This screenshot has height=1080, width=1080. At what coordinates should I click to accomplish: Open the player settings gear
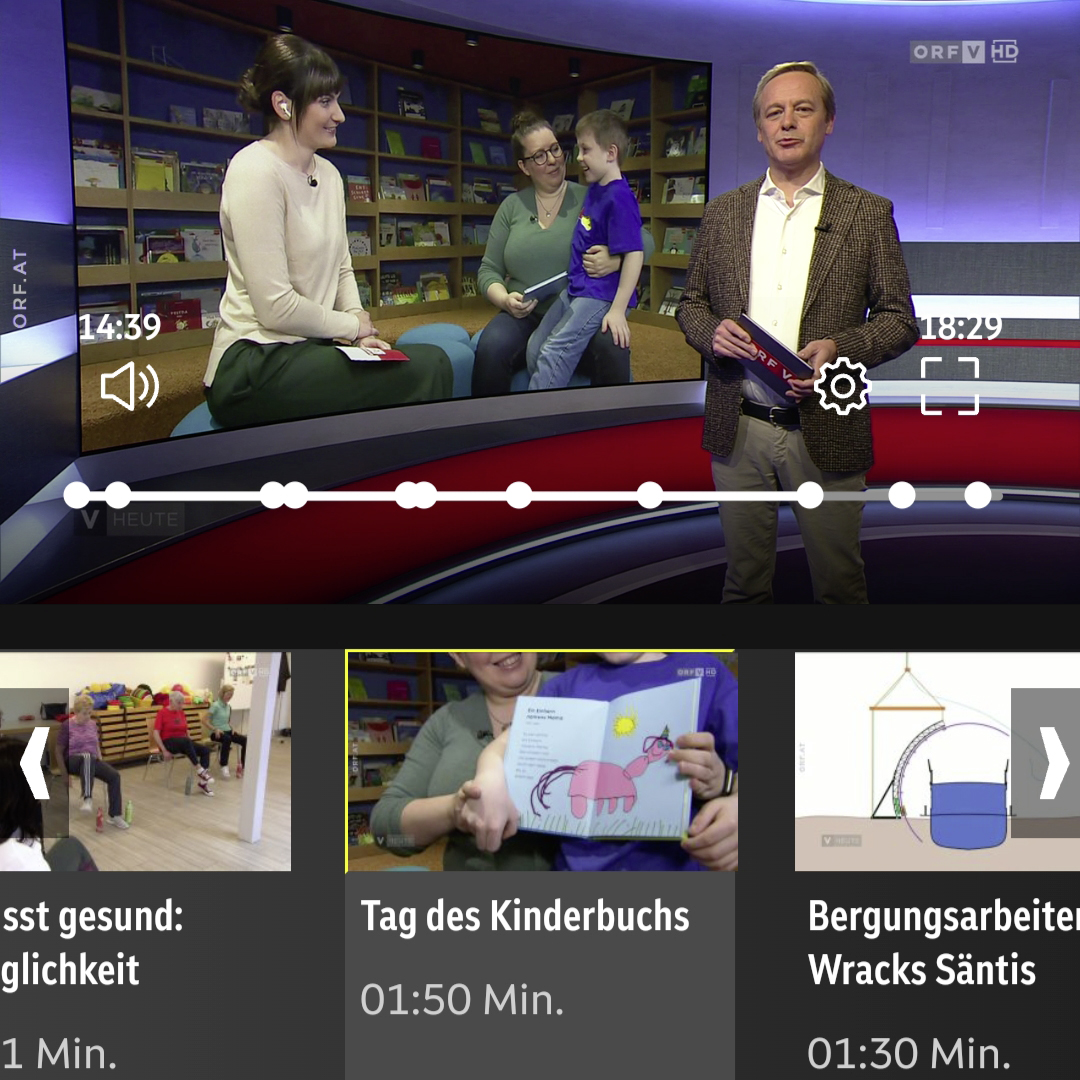click(842, 387)
